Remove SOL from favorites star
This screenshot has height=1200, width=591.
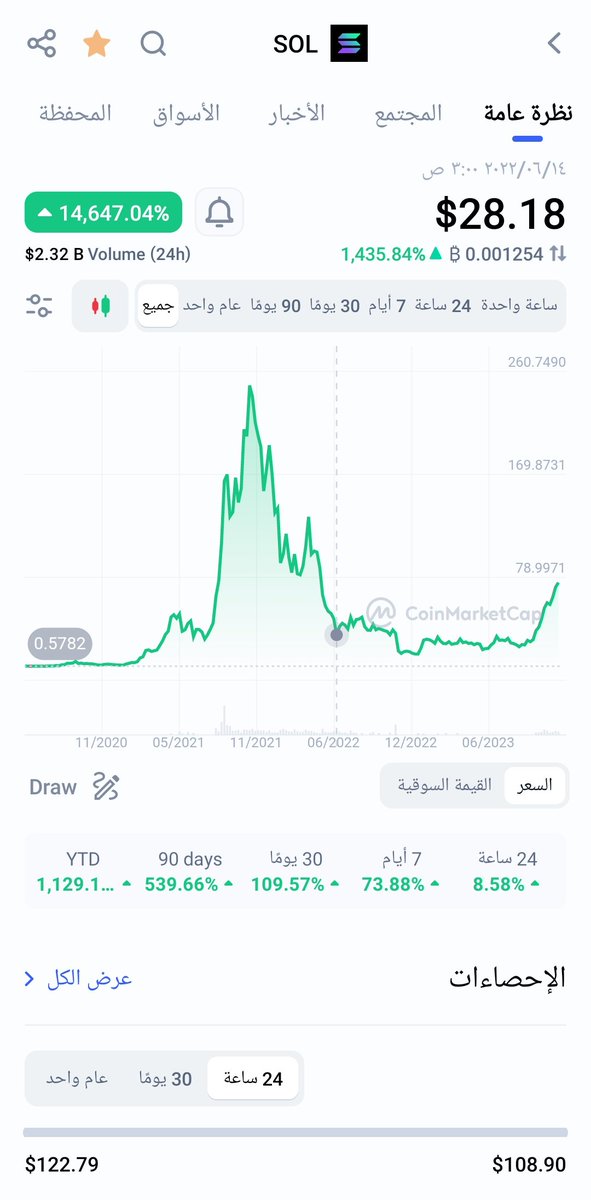(x=97, y=44)
